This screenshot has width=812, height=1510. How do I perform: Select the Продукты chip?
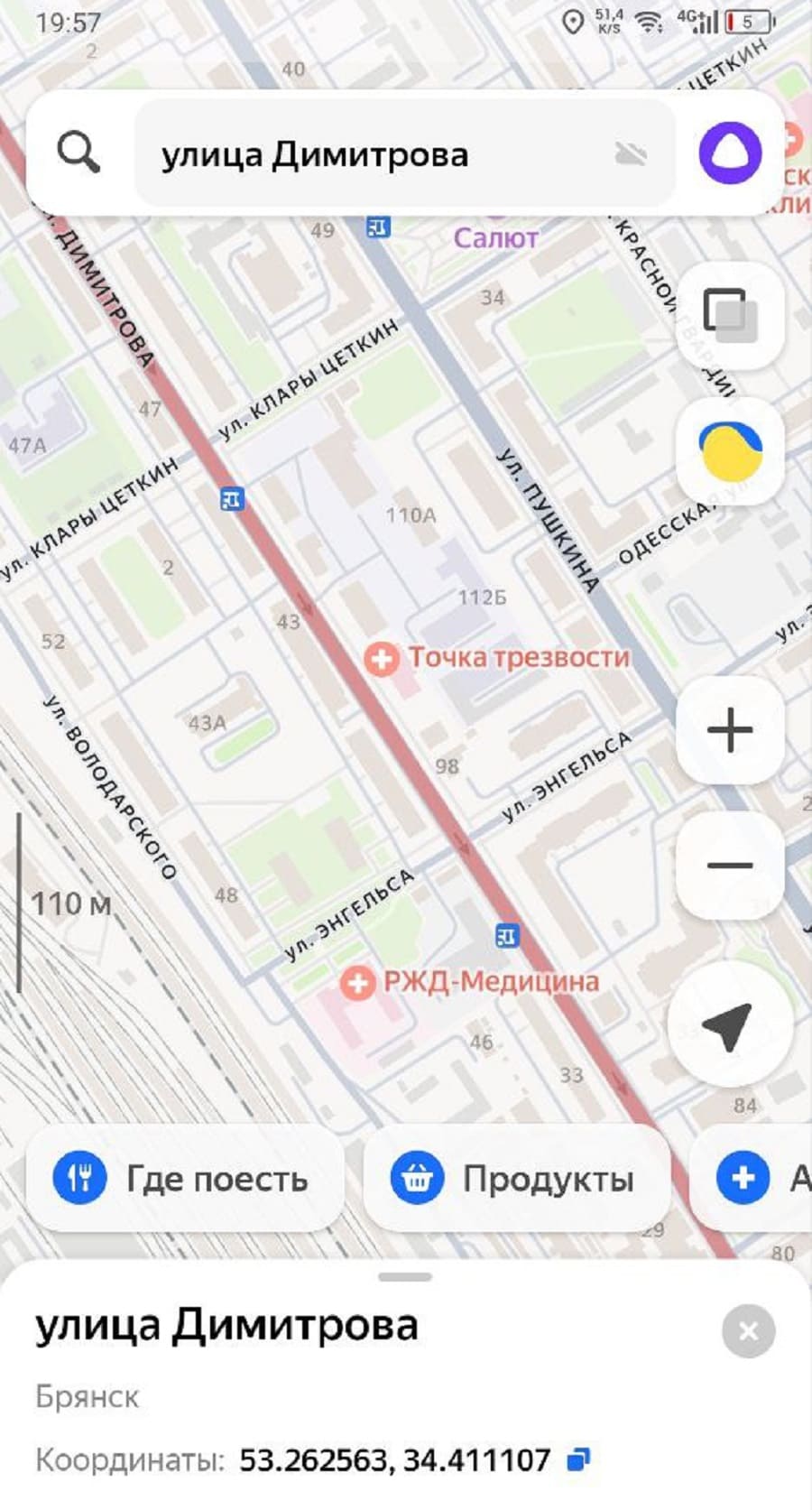click(516, 1178)
